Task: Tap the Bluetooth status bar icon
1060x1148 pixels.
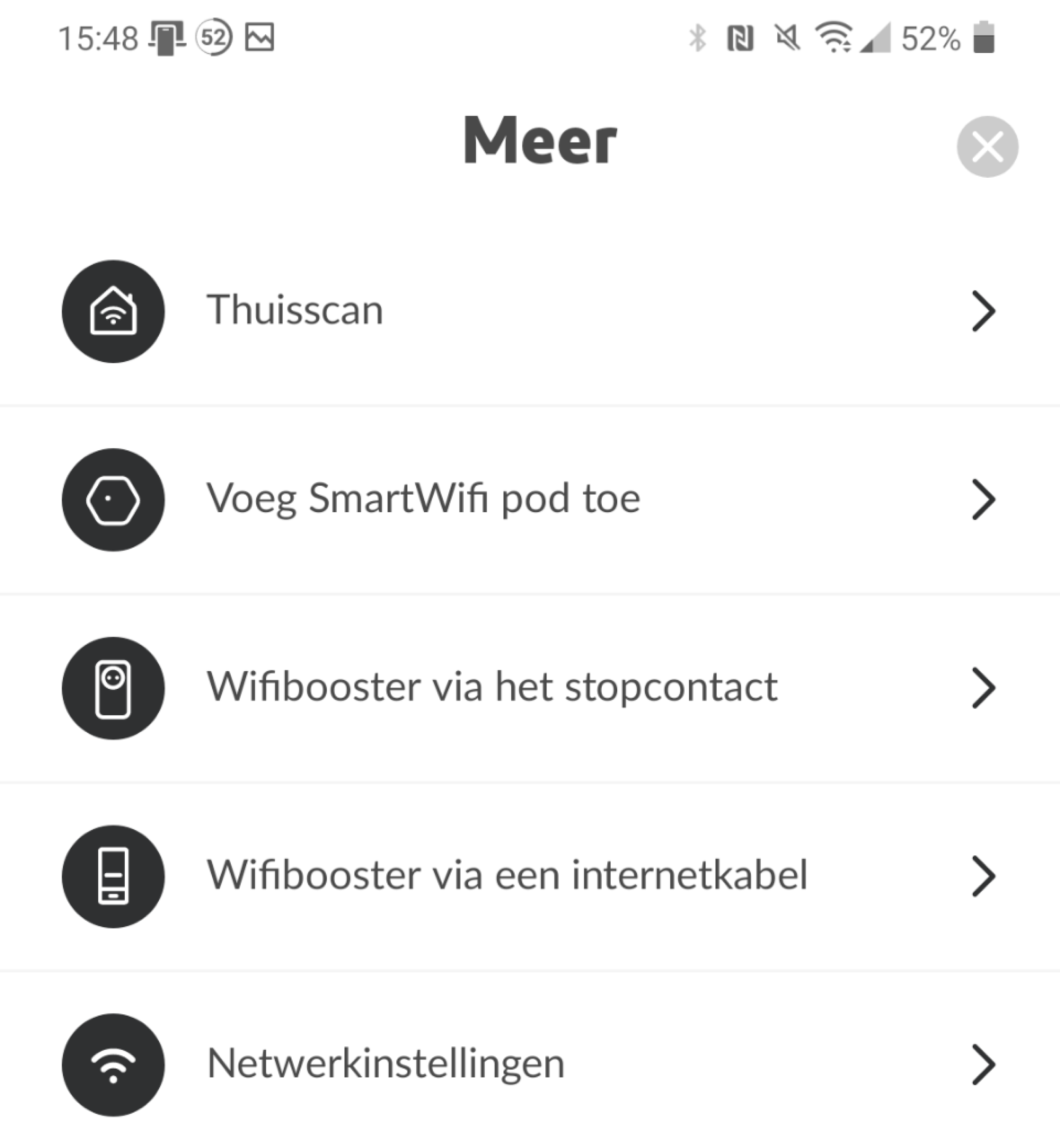Action: (698, 38)
